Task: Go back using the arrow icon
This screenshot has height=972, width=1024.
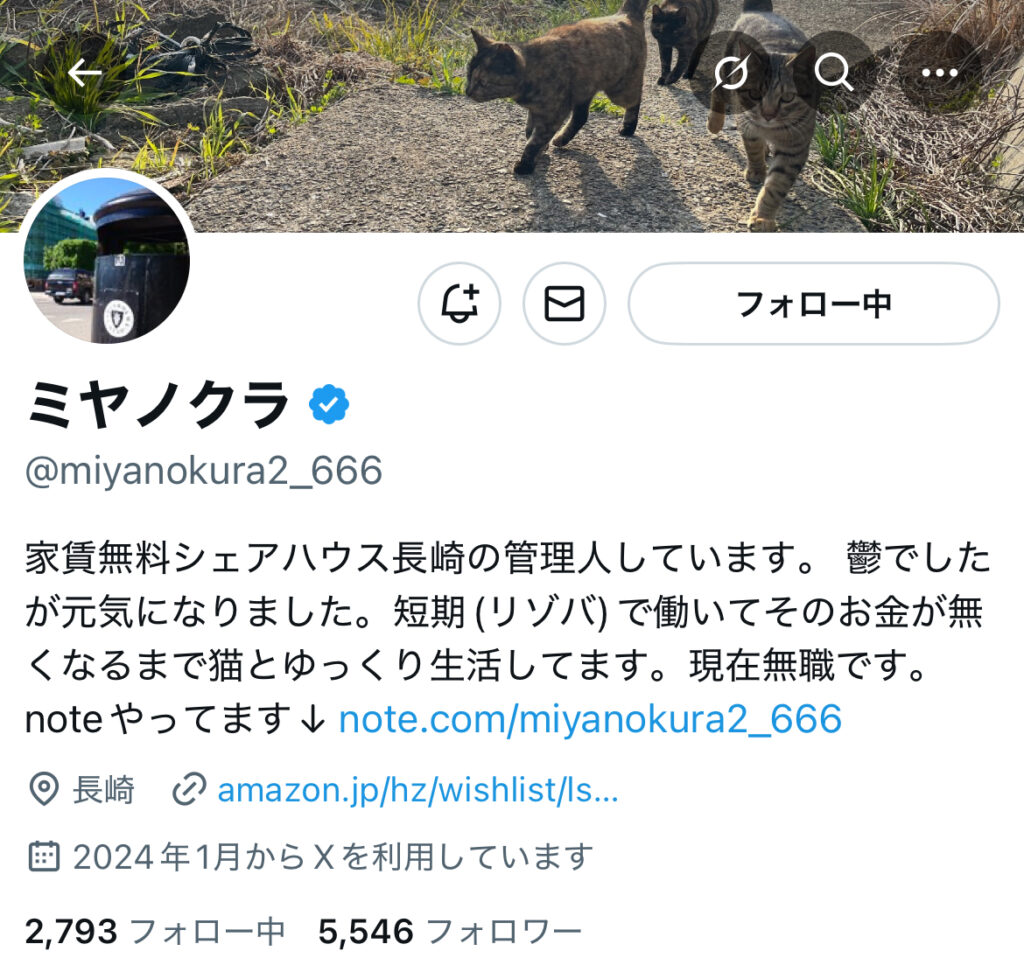Action: point(85,73)
